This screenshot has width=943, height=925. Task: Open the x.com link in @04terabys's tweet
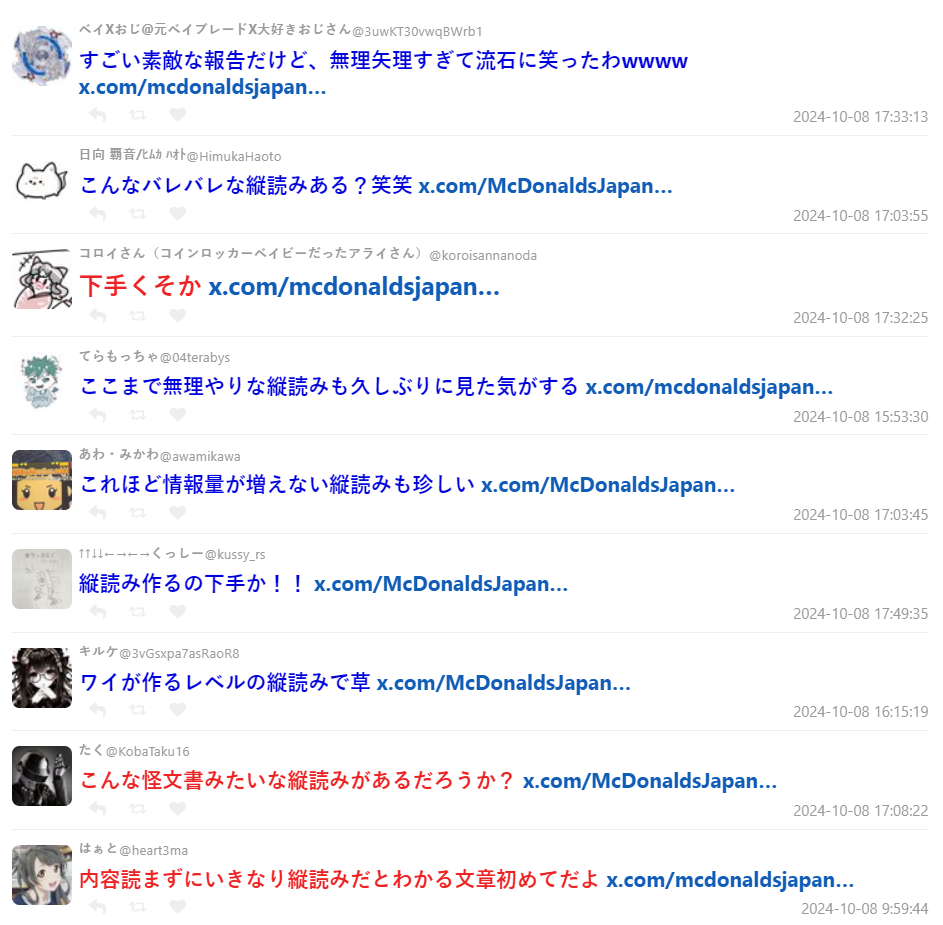tap(708, 386)
